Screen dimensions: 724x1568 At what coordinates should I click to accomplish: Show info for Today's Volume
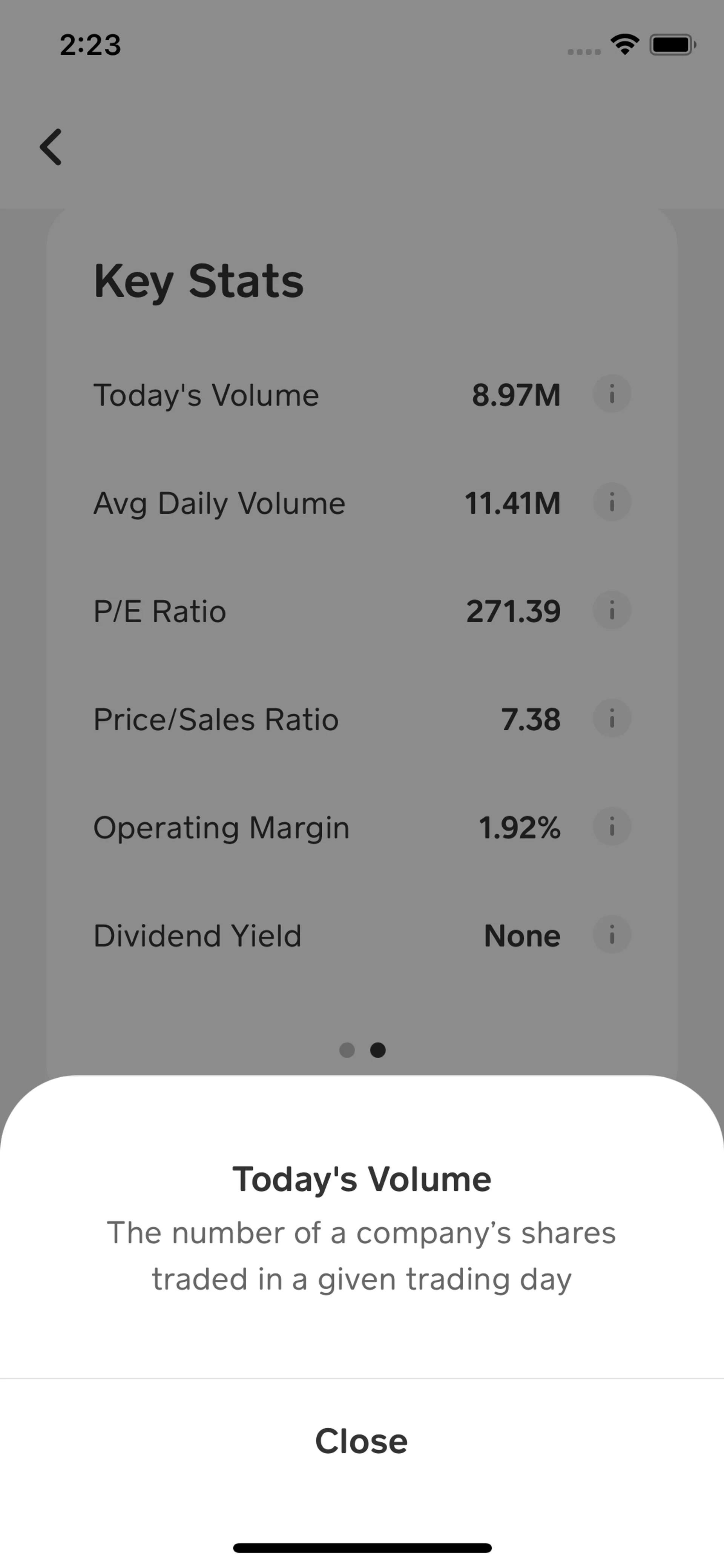point(612,394)
